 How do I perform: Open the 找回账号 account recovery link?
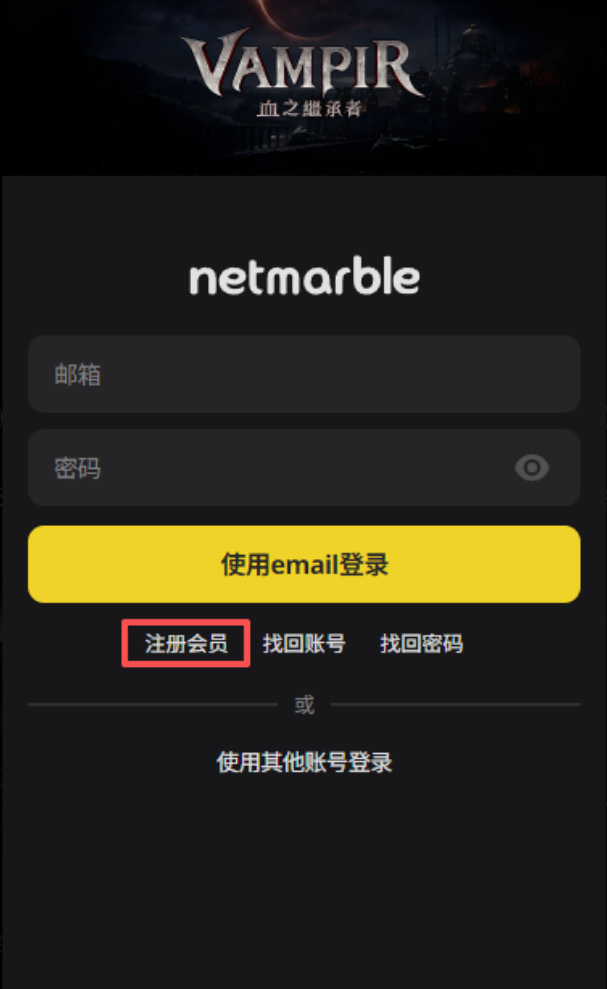304,644
